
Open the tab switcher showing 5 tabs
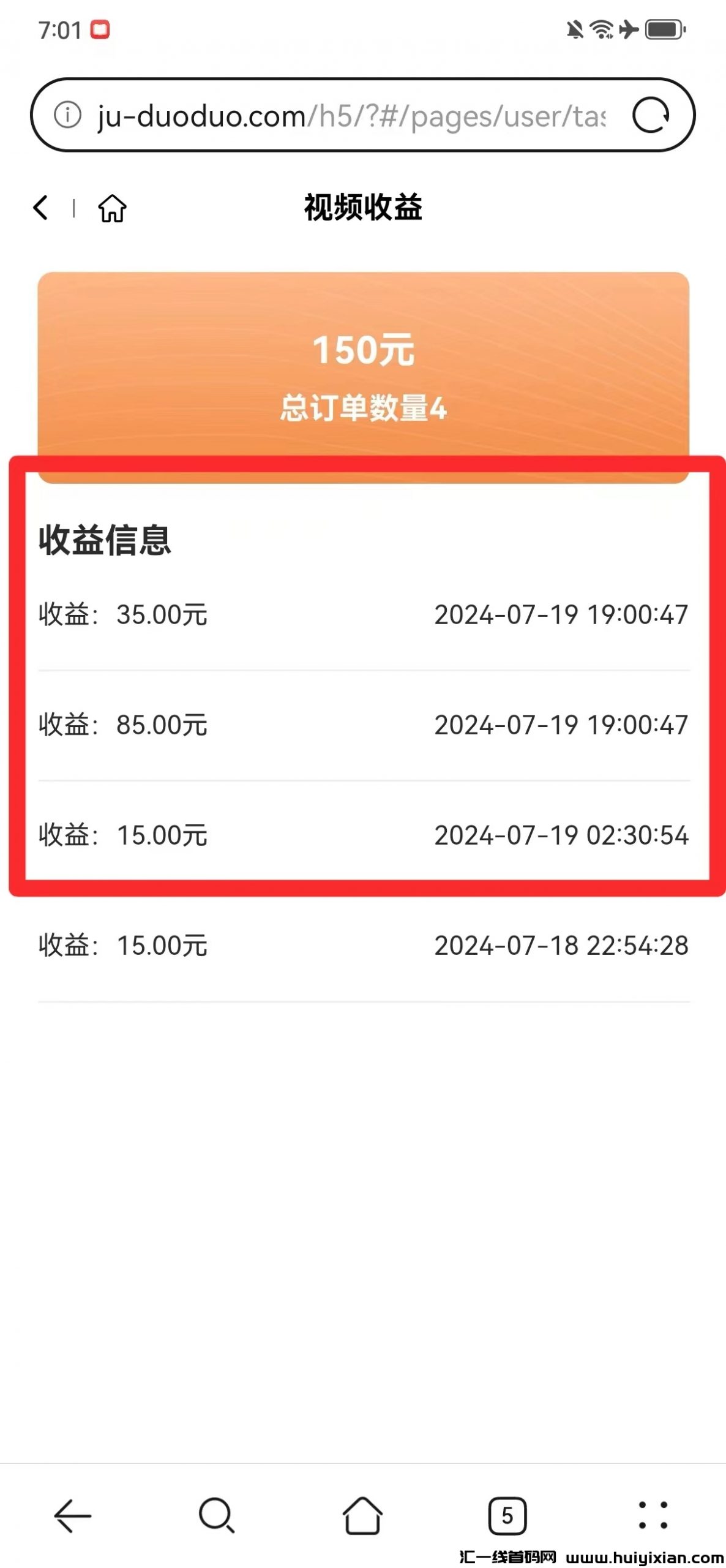pos(507,1515)
